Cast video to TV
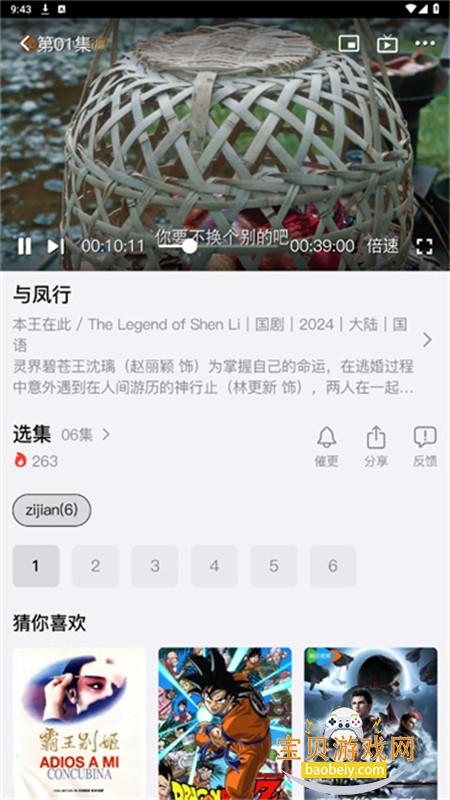This screenshot has width=450, height=800. tap(387, 43)
